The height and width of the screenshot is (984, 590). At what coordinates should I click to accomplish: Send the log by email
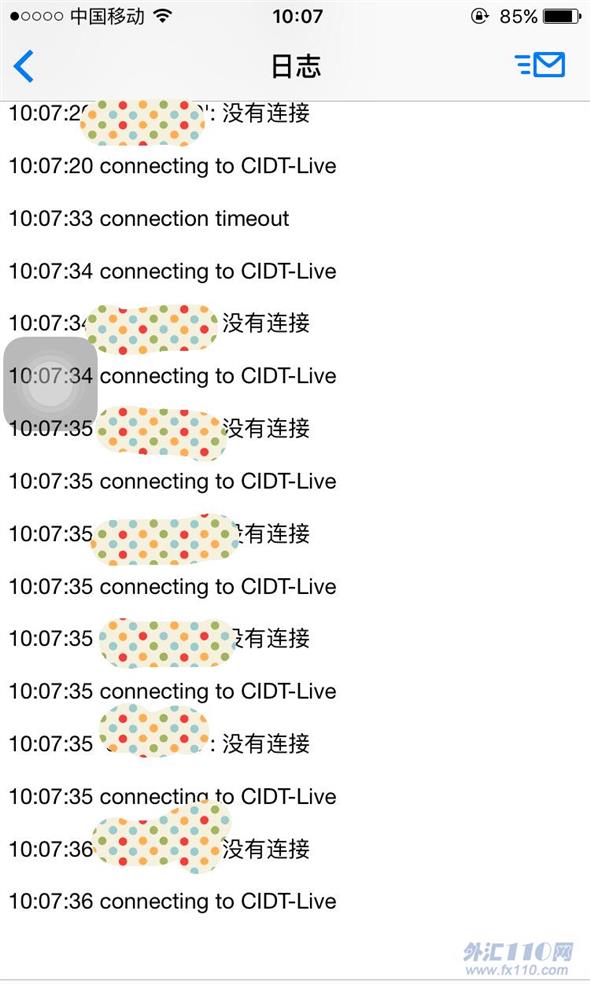[x=540, y=65]
